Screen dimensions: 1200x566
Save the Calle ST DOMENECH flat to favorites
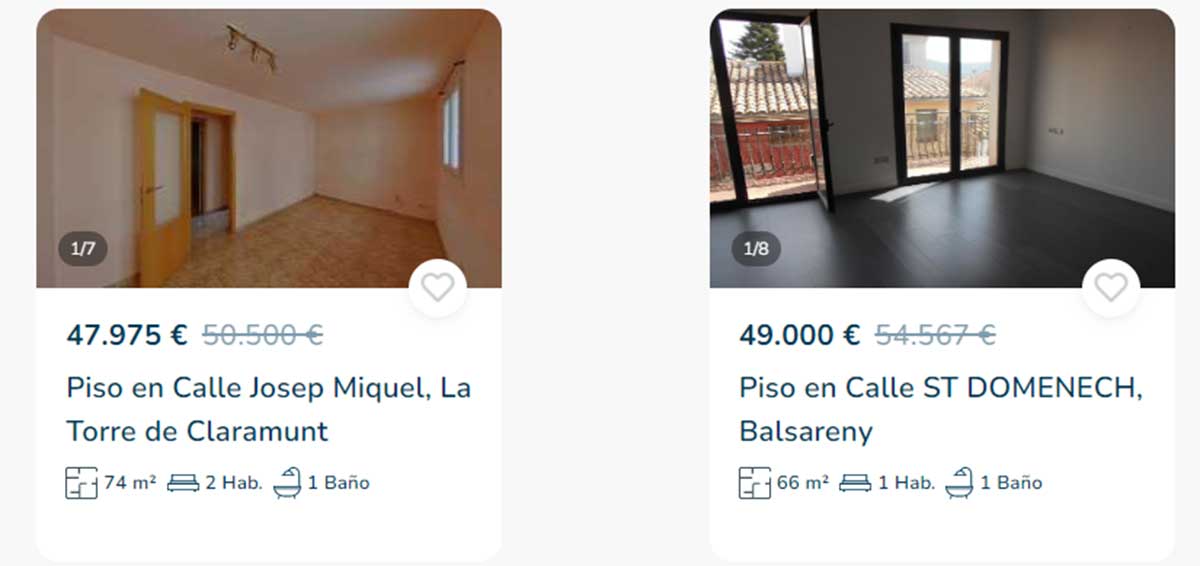(1110, 288)
